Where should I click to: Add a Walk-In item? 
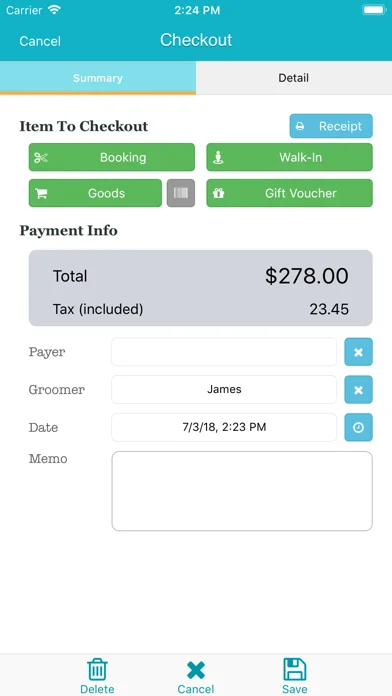point(289,157)
